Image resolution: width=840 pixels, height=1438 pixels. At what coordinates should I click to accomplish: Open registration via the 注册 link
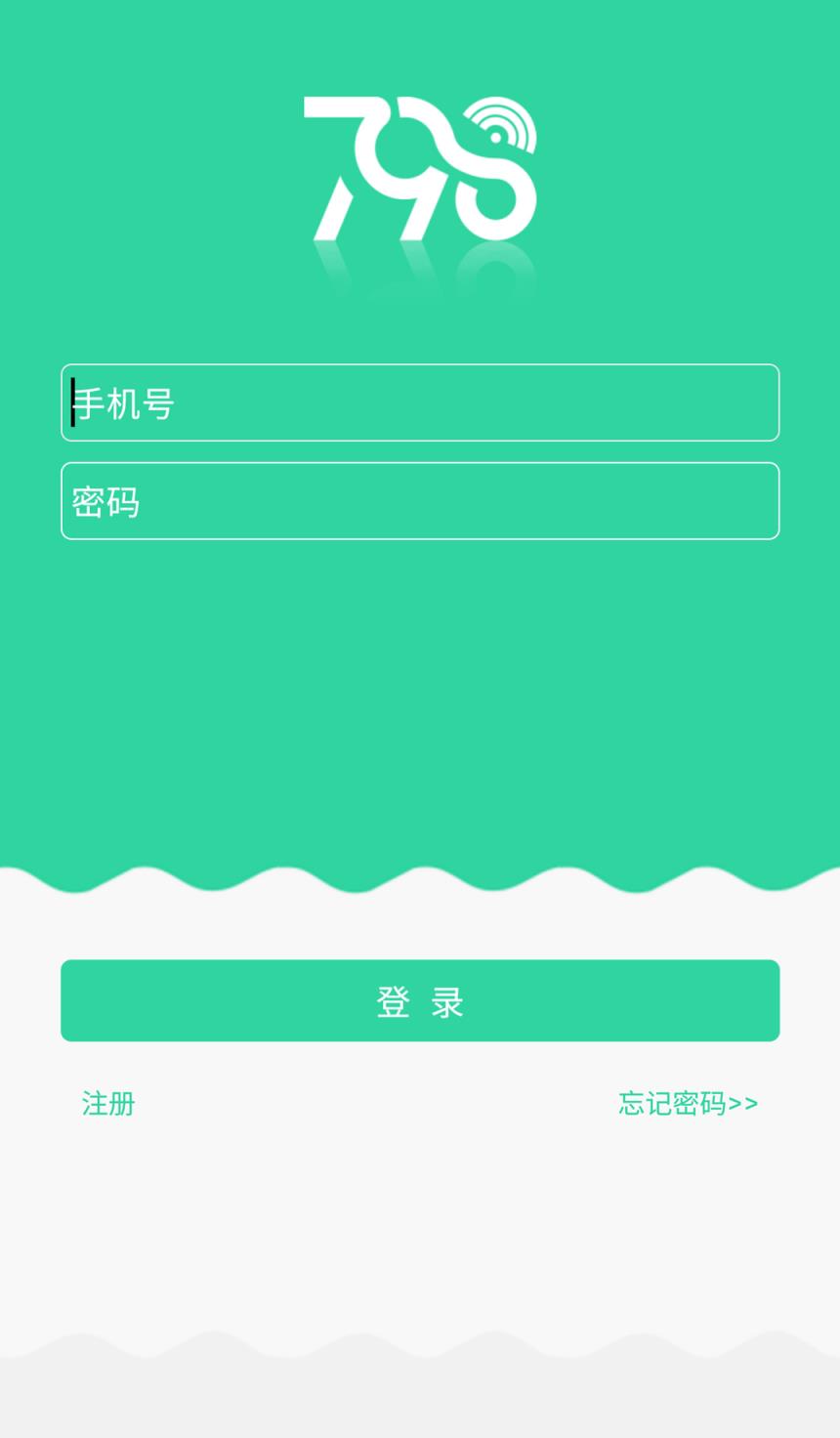coord(107,1103)
